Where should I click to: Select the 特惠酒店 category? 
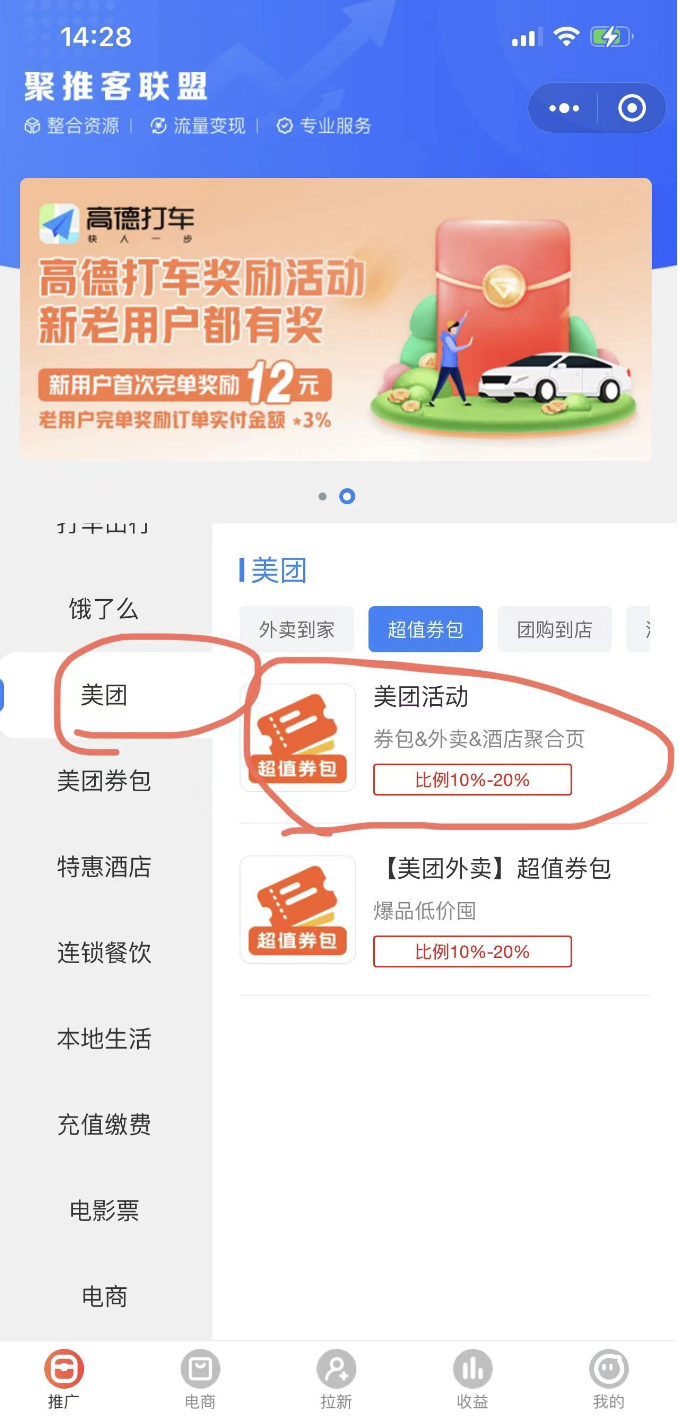point(104,867)
